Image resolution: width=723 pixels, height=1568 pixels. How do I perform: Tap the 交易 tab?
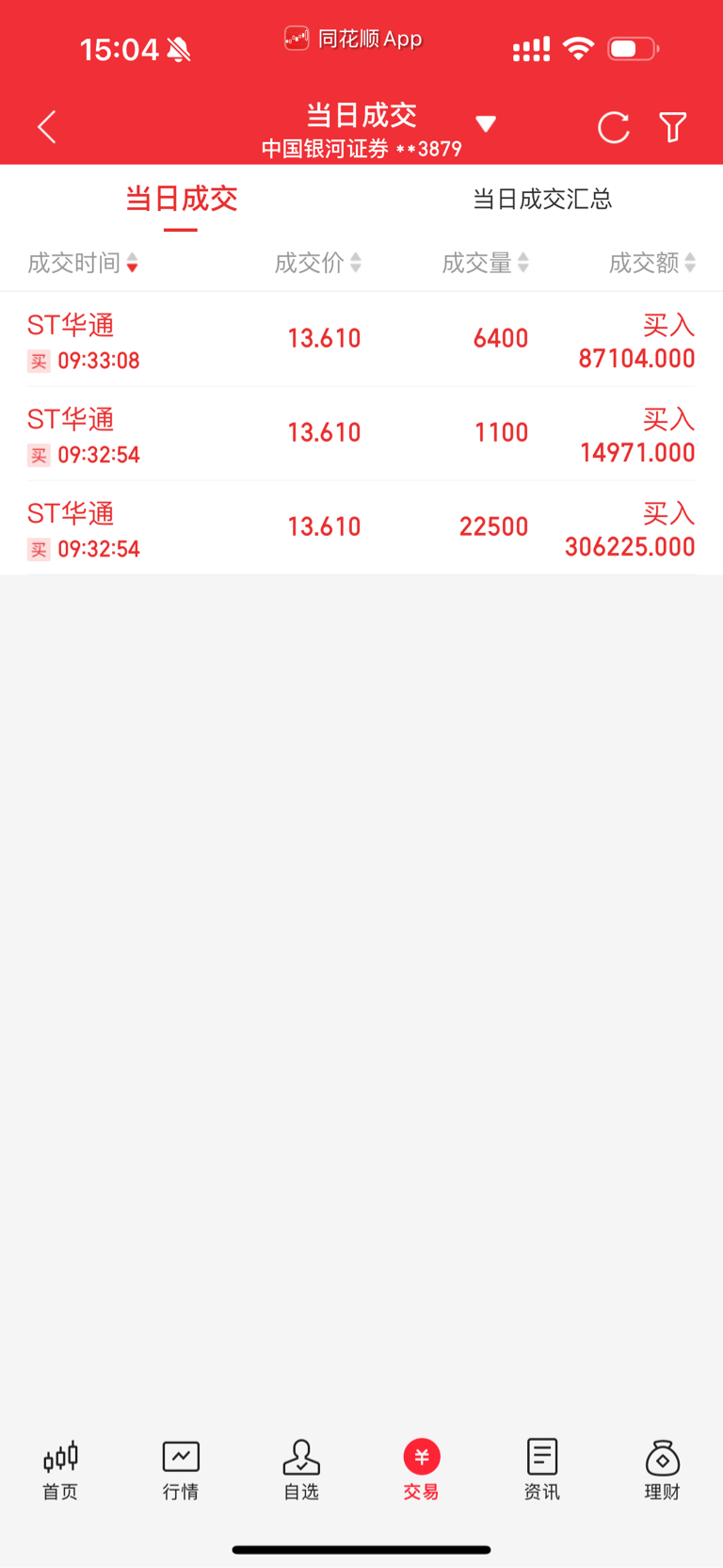422,1470
